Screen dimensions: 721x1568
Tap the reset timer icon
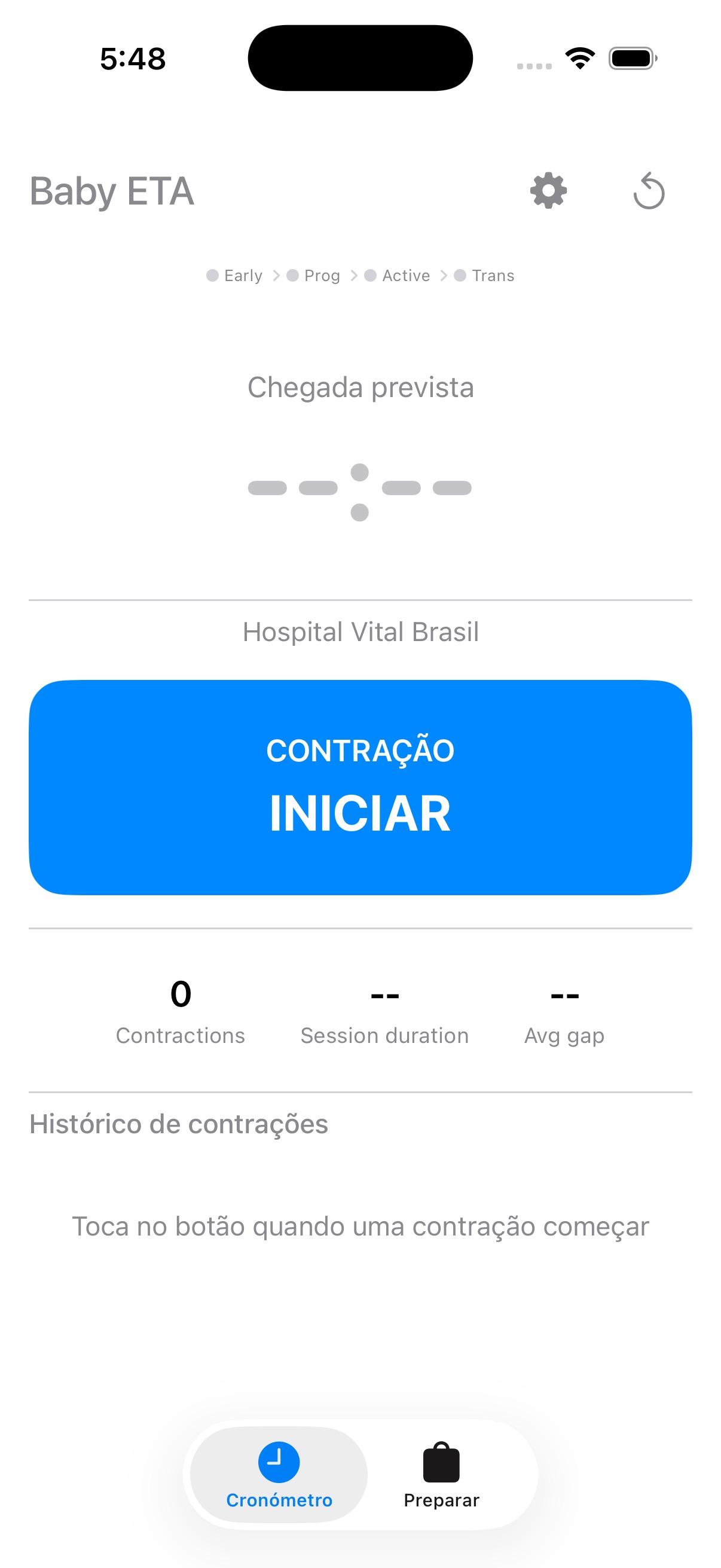(649, 191)
